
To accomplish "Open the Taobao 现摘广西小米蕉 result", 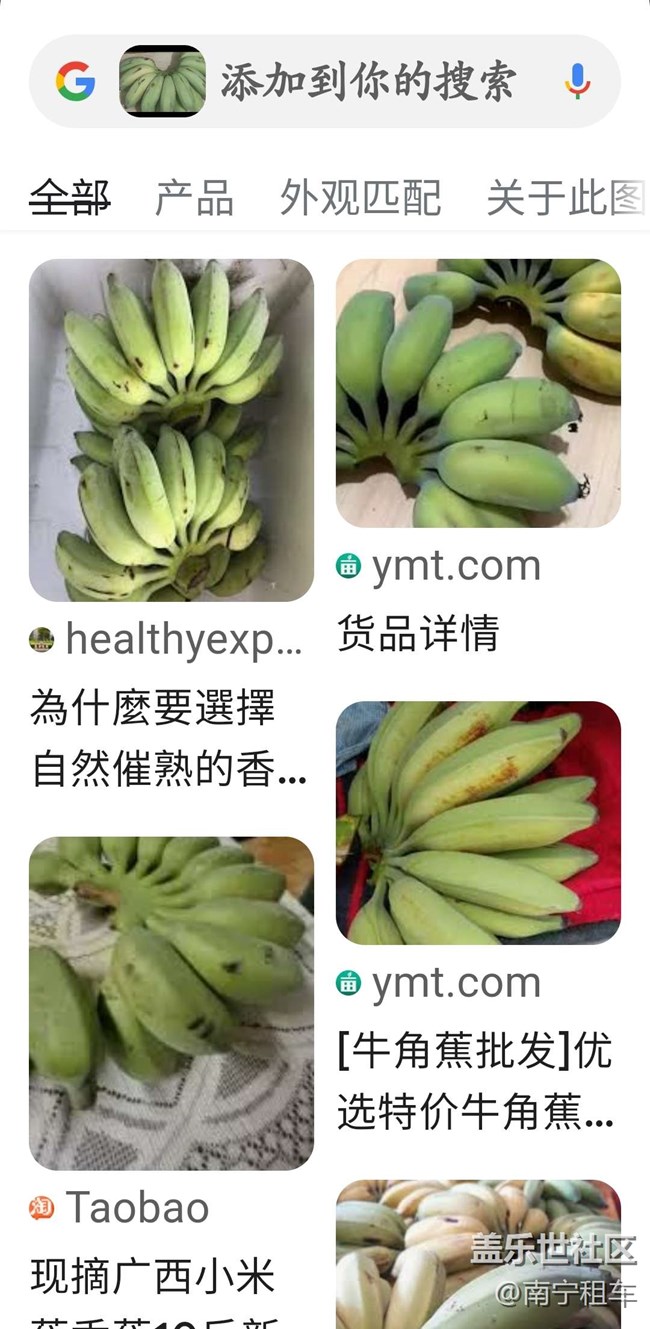I will [171, 1003].
